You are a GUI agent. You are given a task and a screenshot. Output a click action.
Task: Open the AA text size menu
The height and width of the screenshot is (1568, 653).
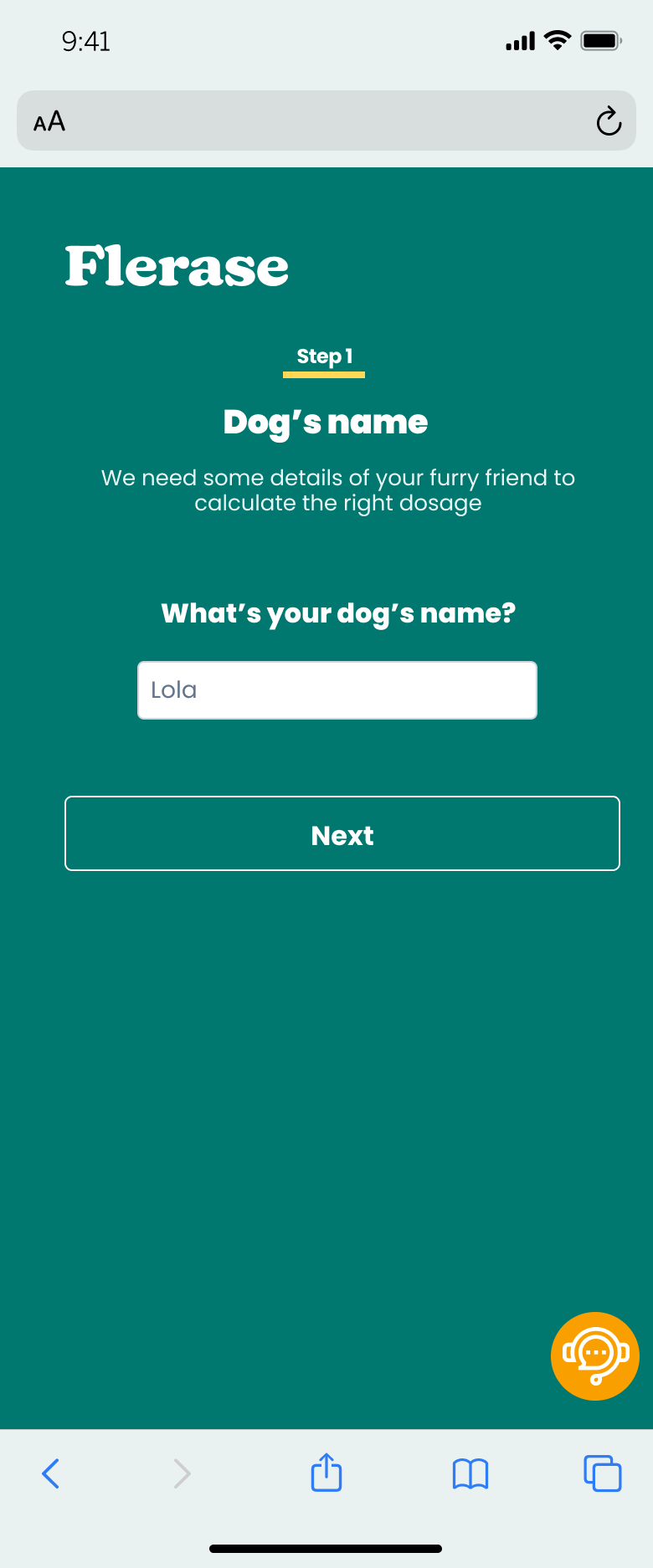[49, 121]
